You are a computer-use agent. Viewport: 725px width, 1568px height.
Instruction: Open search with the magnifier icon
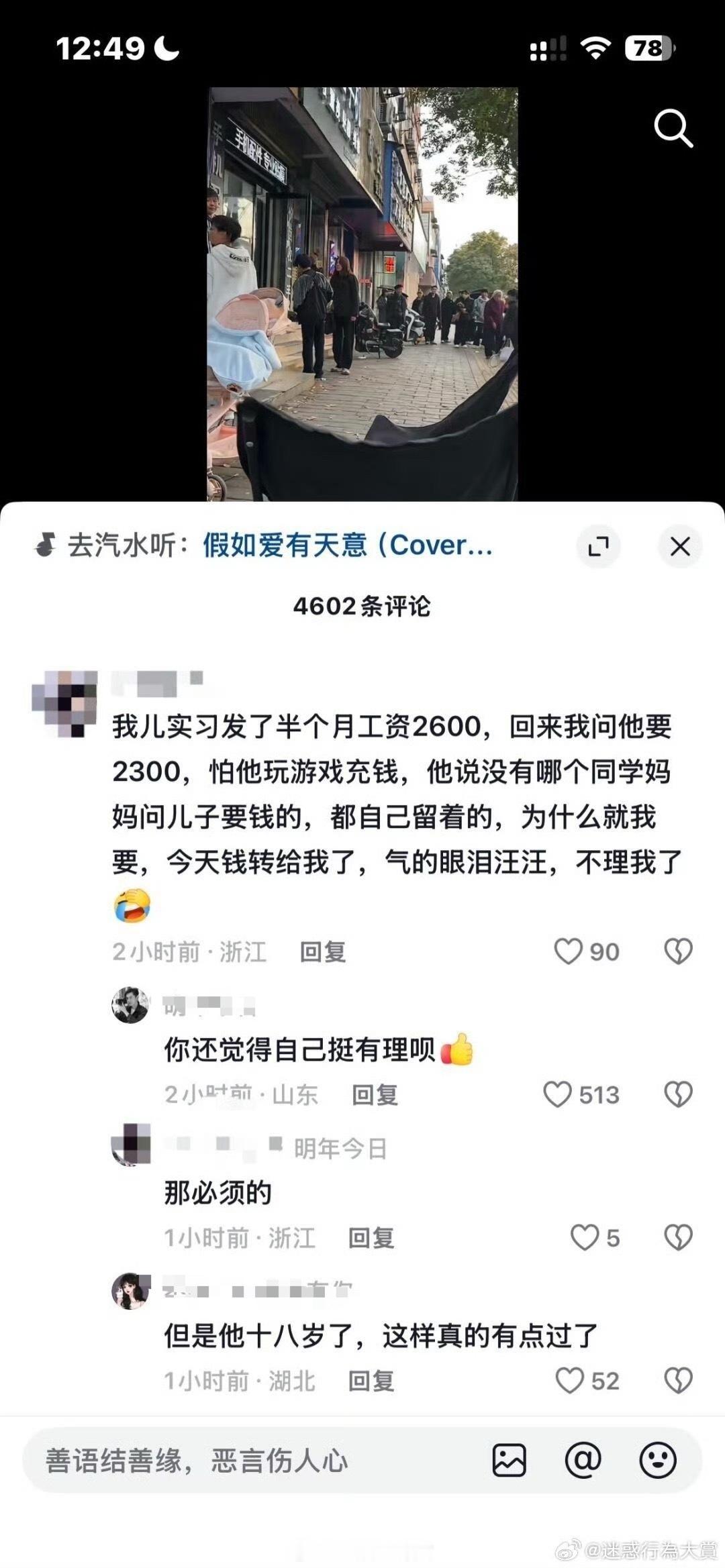pos(673,128)
